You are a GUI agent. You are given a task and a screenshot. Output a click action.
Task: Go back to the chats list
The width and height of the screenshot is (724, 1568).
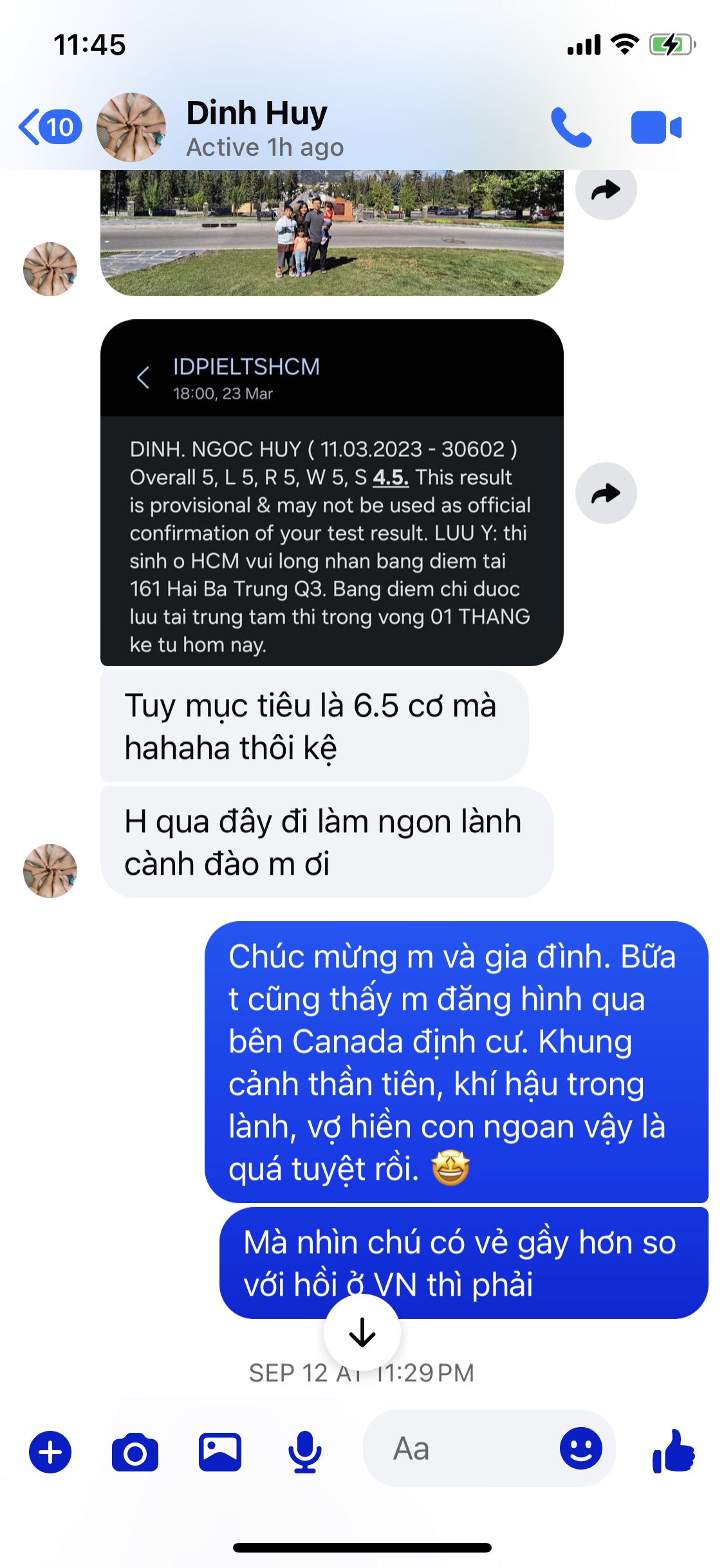pyautogui.click(x=49, y=127)
